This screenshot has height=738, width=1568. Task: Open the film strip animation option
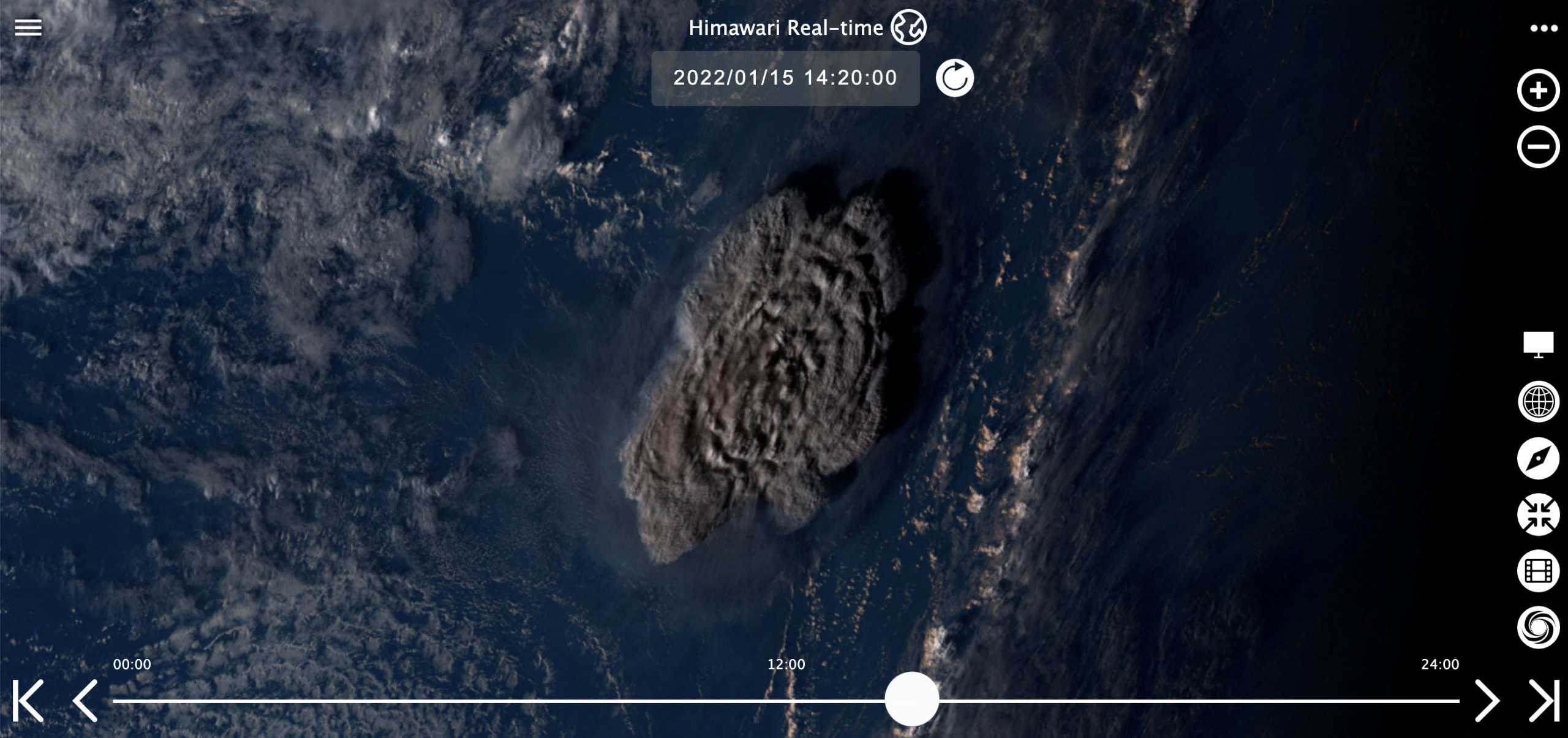tap(1538, 571)
